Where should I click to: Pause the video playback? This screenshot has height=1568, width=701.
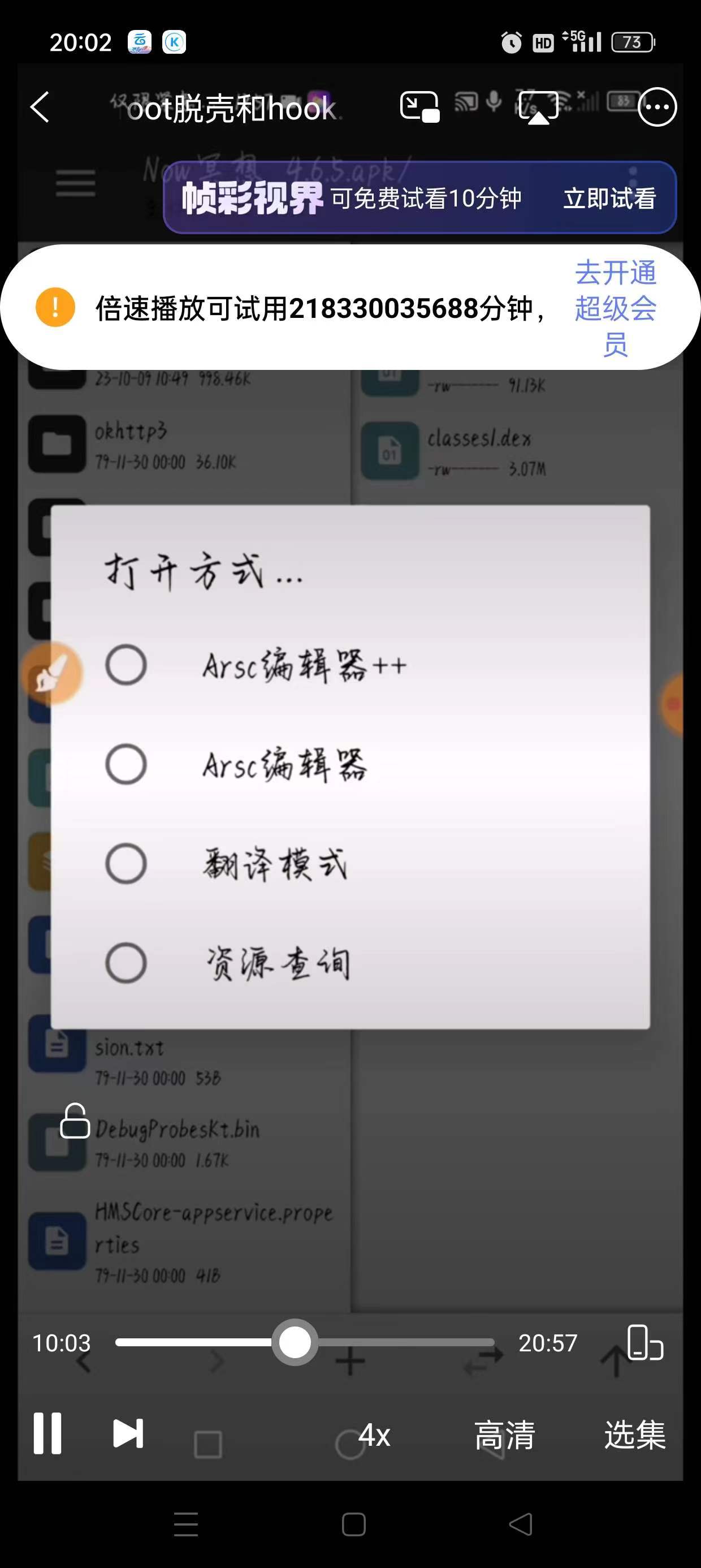[47, 1433]
